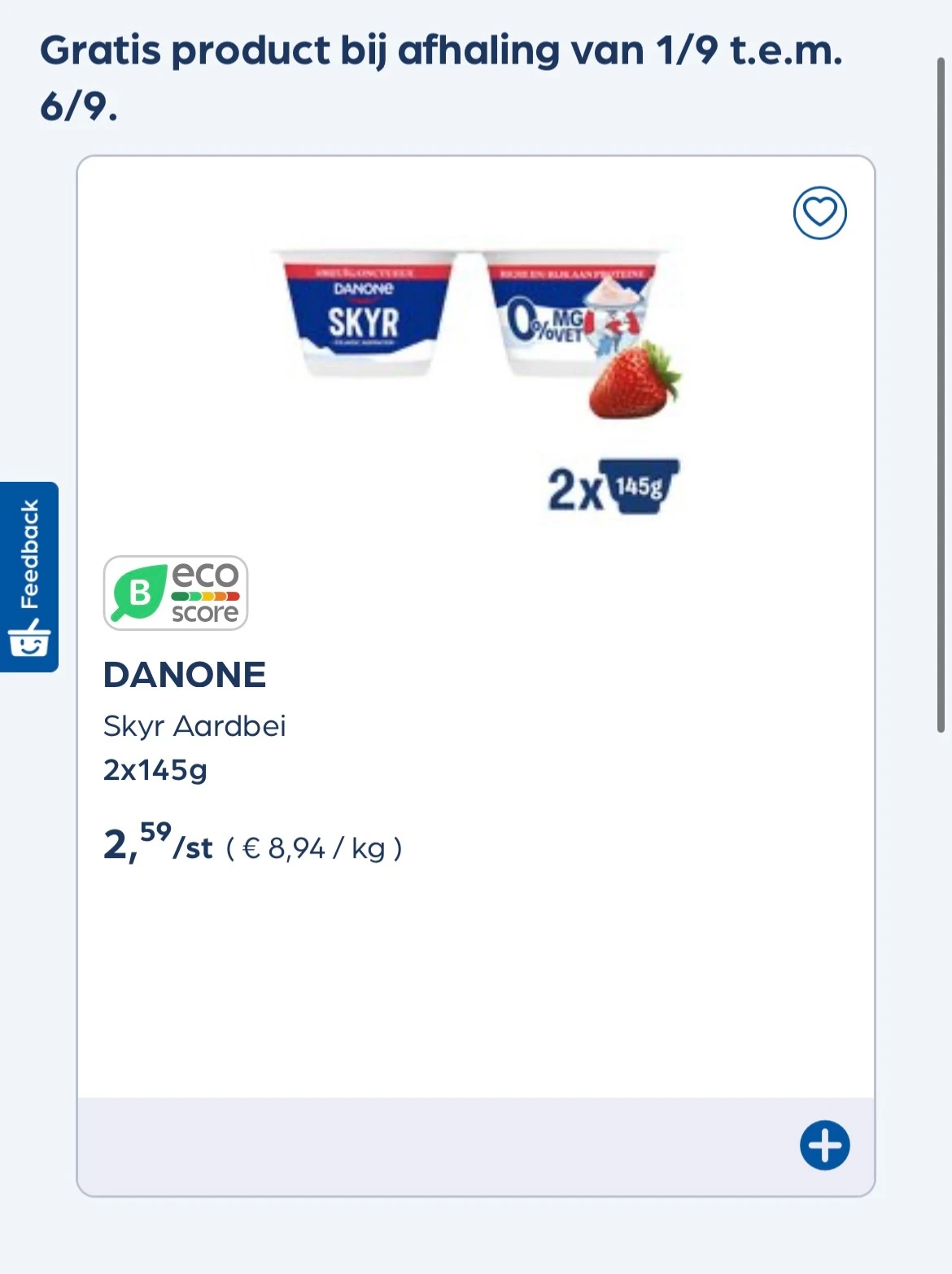The height and width of the screenshot is (1274, 952).
Task: Open the DANONE brand page
Action: tap(185, 674)
